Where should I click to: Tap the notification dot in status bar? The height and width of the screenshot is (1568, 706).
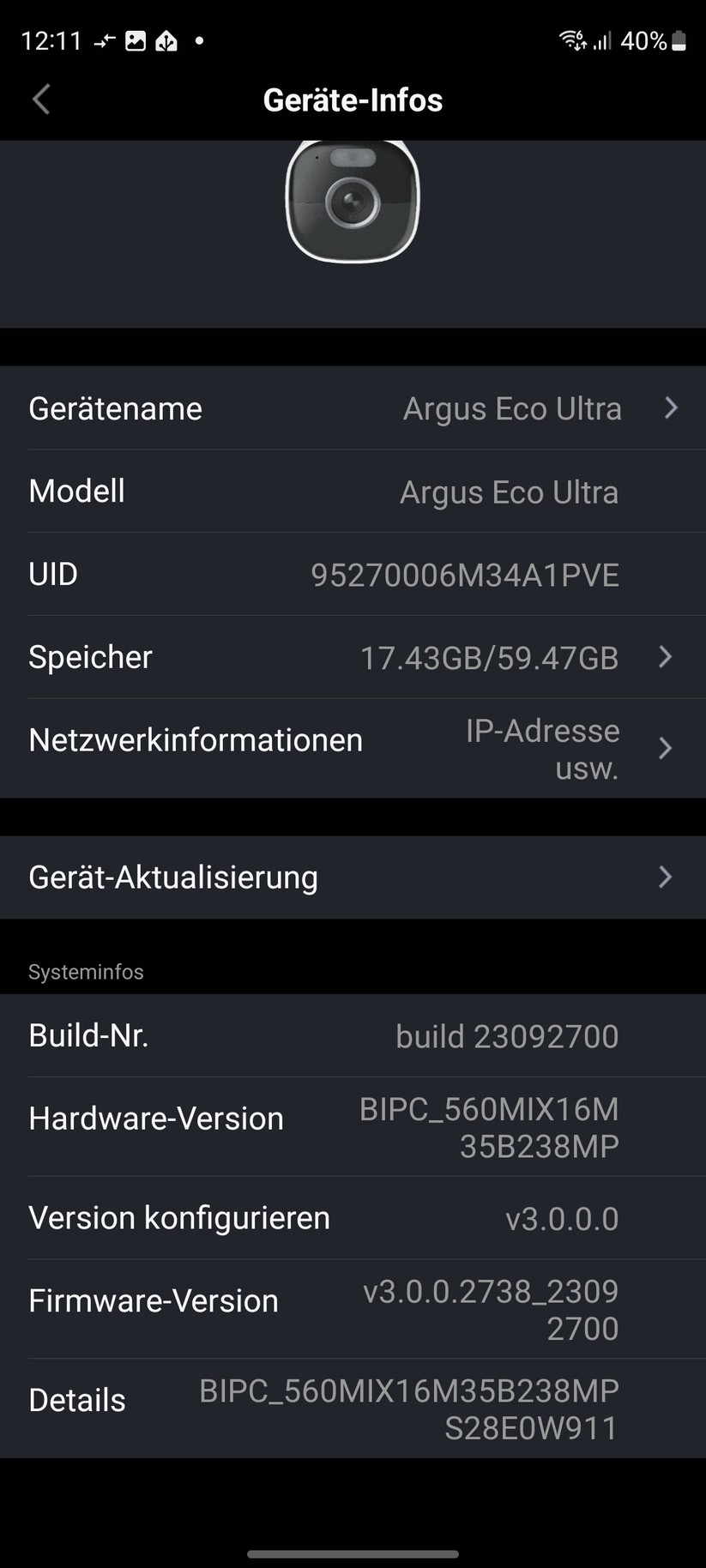pos(199,41)
